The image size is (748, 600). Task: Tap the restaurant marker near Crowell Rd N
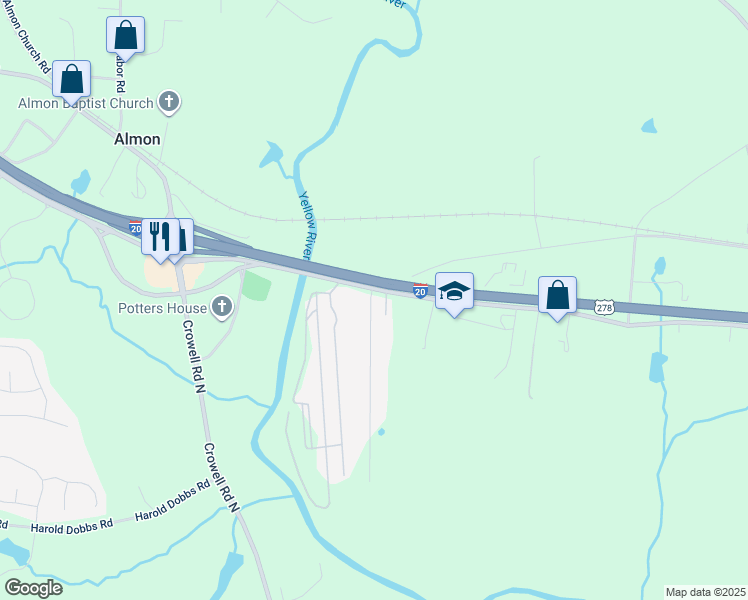157,237
